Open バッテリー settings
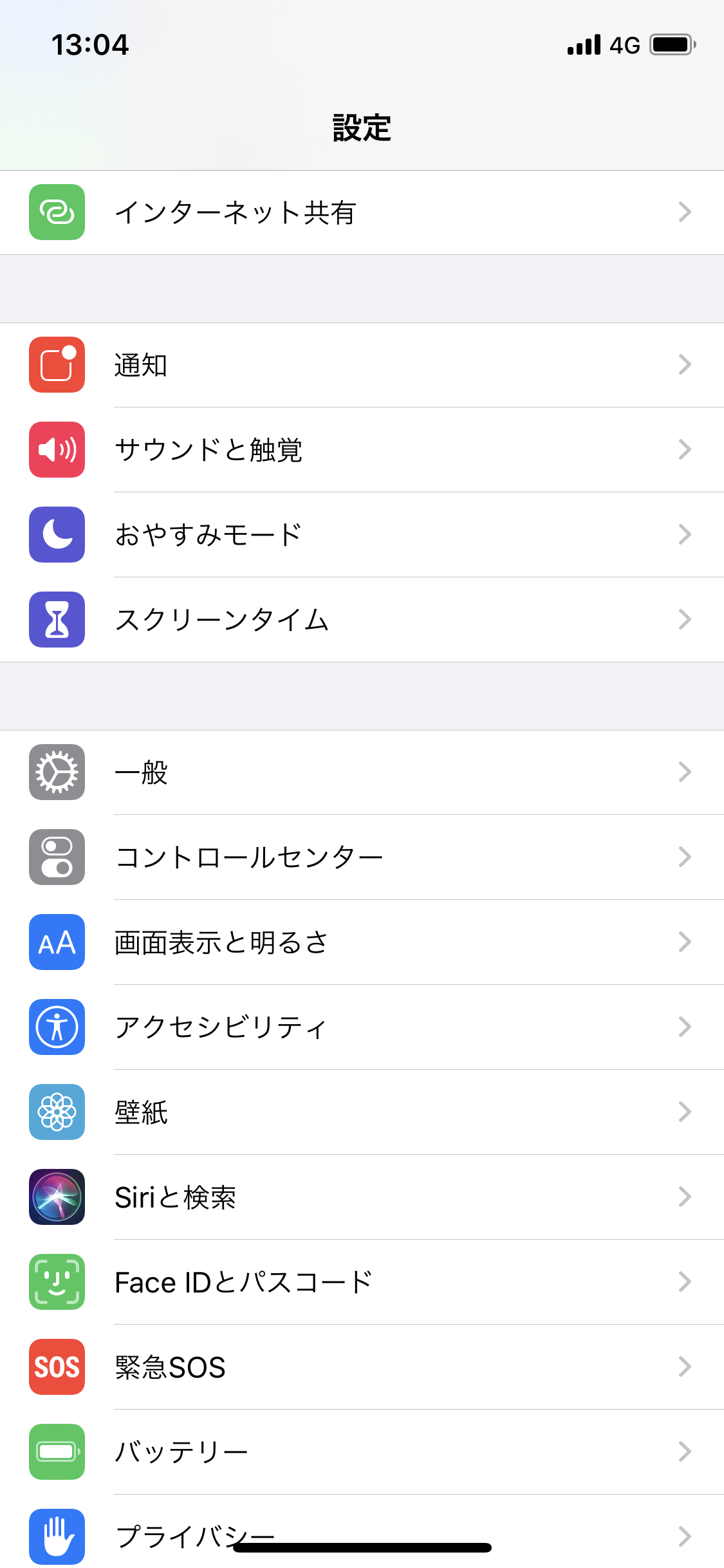Viewport: 724px width, 1568px height. click(362, 1452)
